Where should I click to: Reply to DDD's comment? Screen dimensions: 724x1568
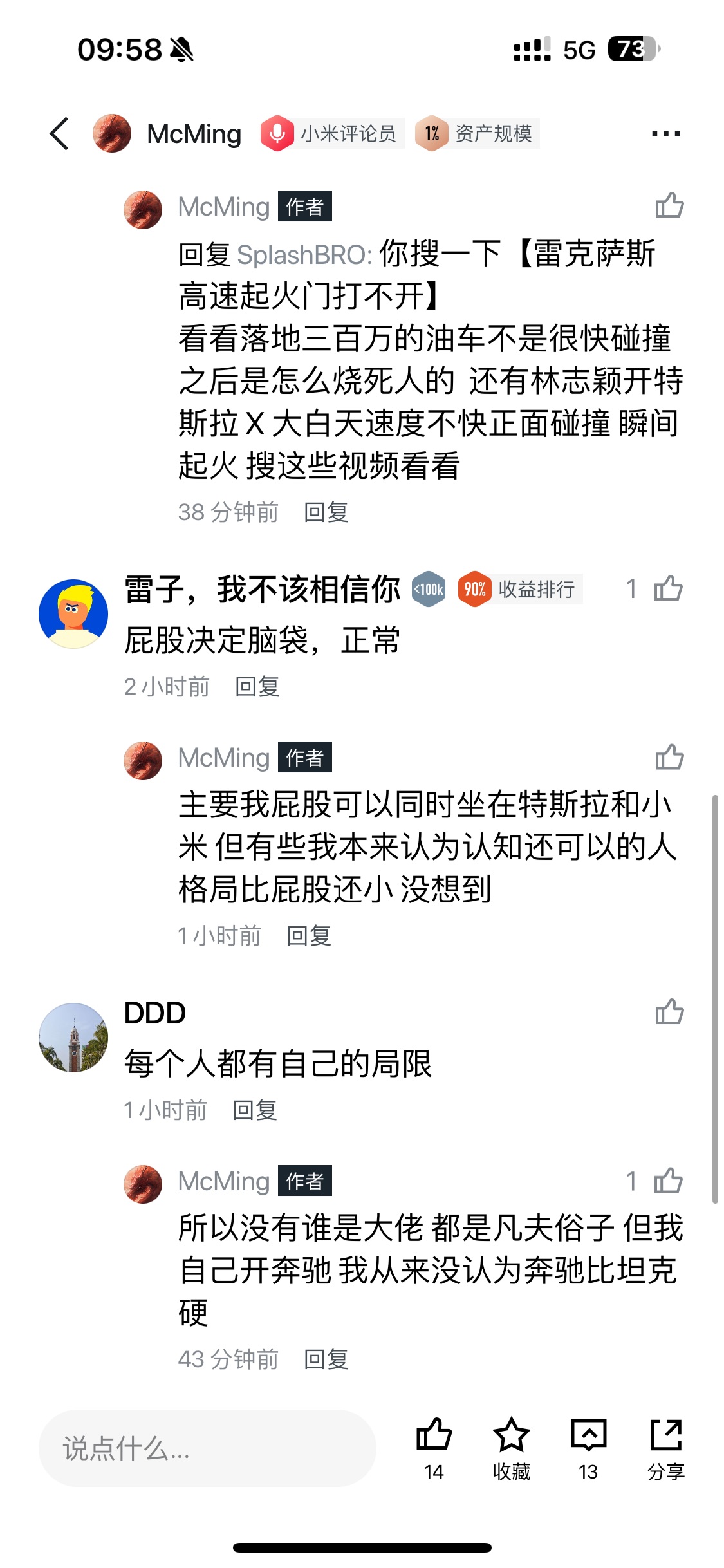[x=255, y=1110]
